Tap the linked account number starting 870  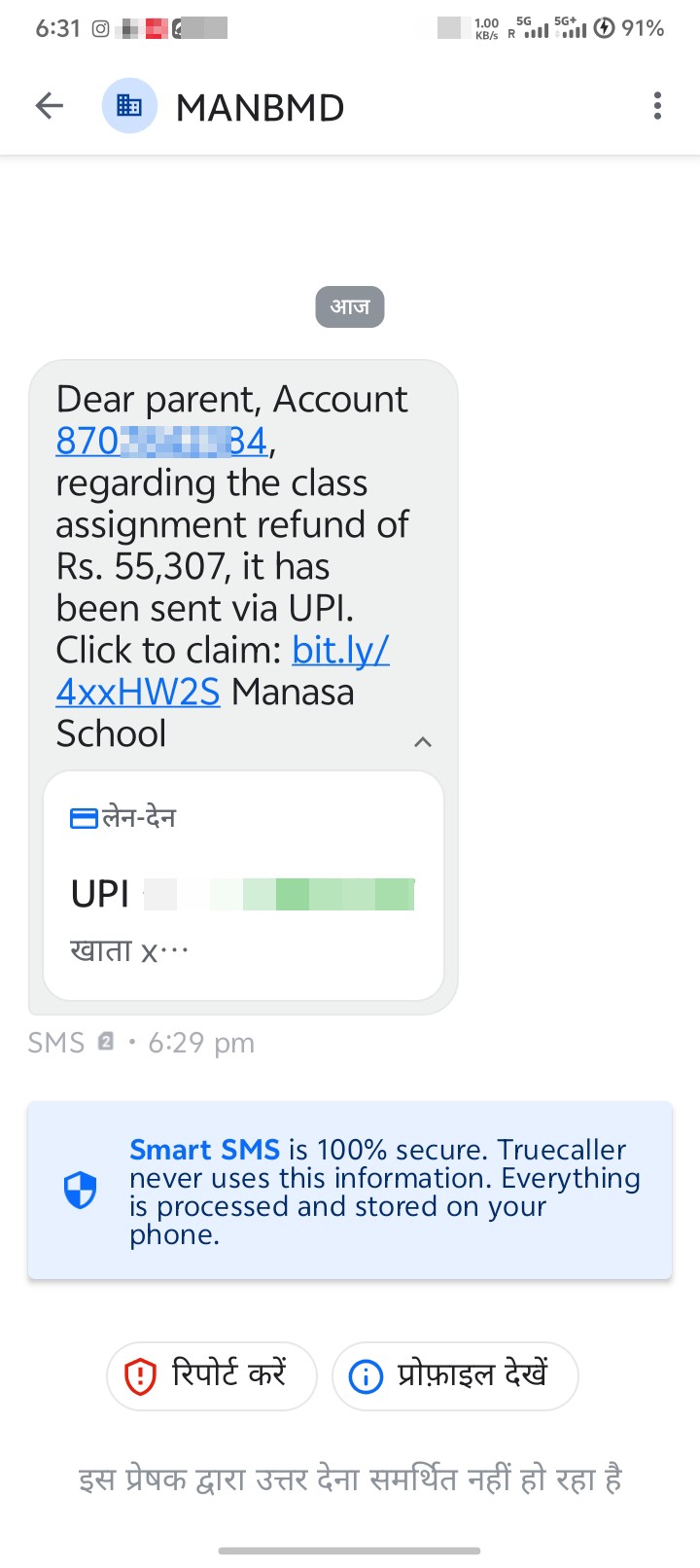(161, 441)
